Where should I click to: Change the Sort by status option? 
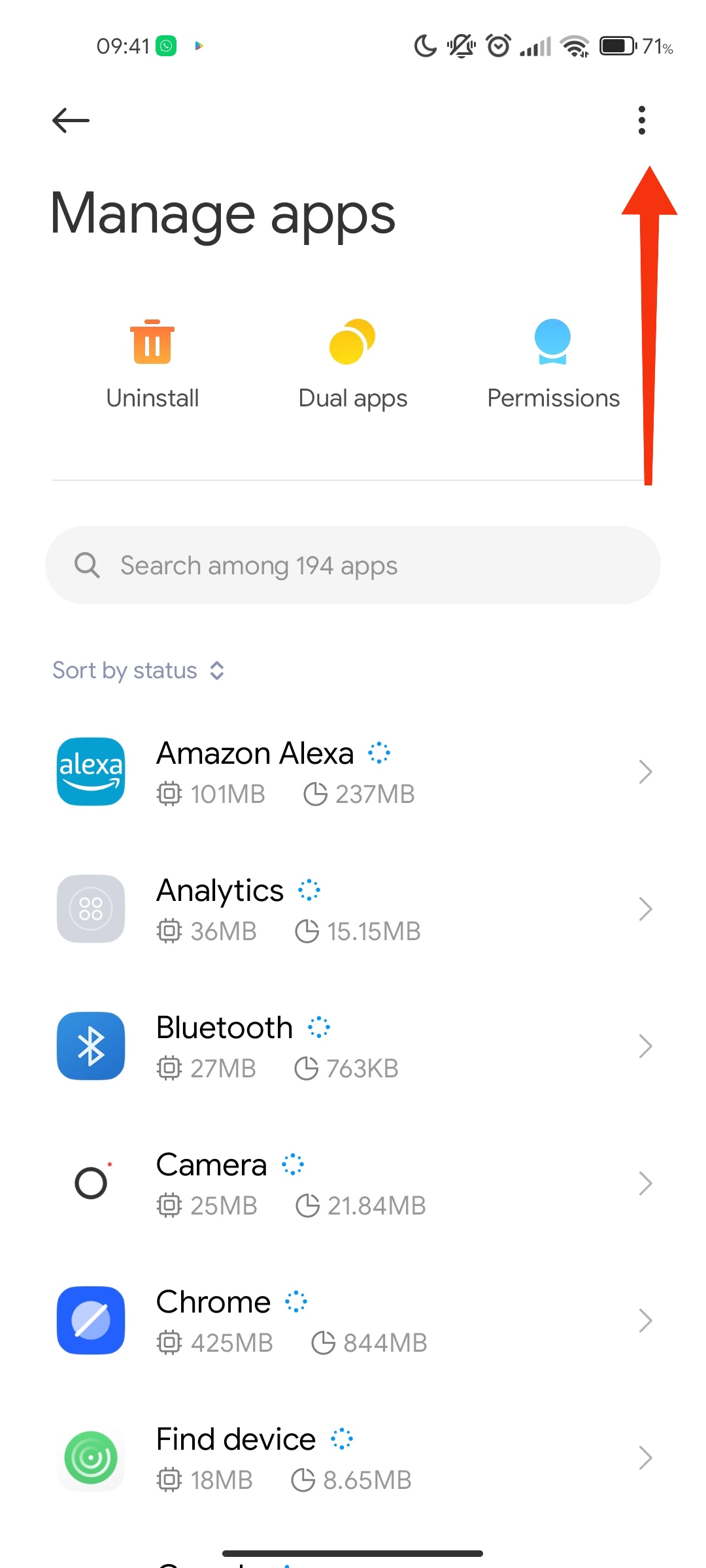(139, 670)
